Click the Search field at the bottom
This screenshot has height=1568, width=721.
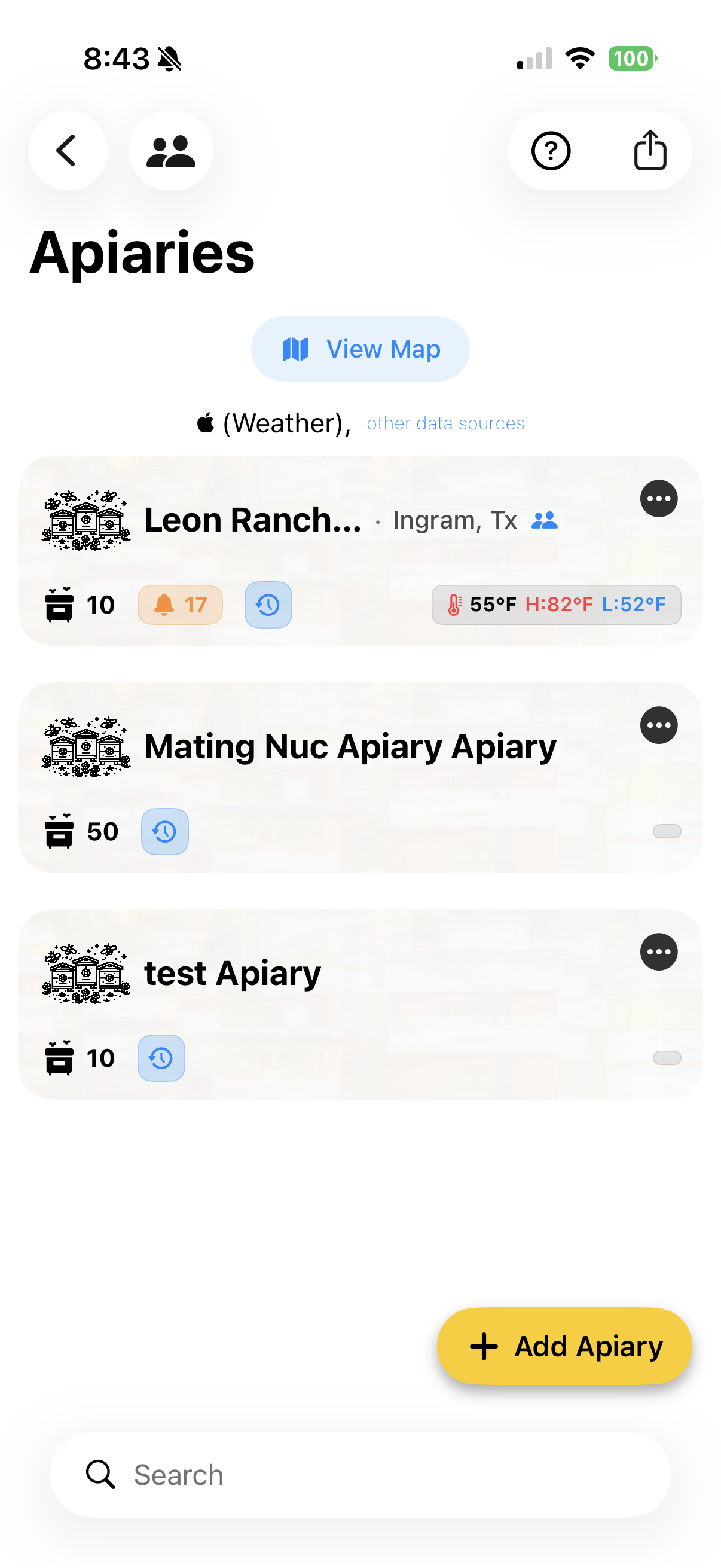click(x=360, y=1474)
